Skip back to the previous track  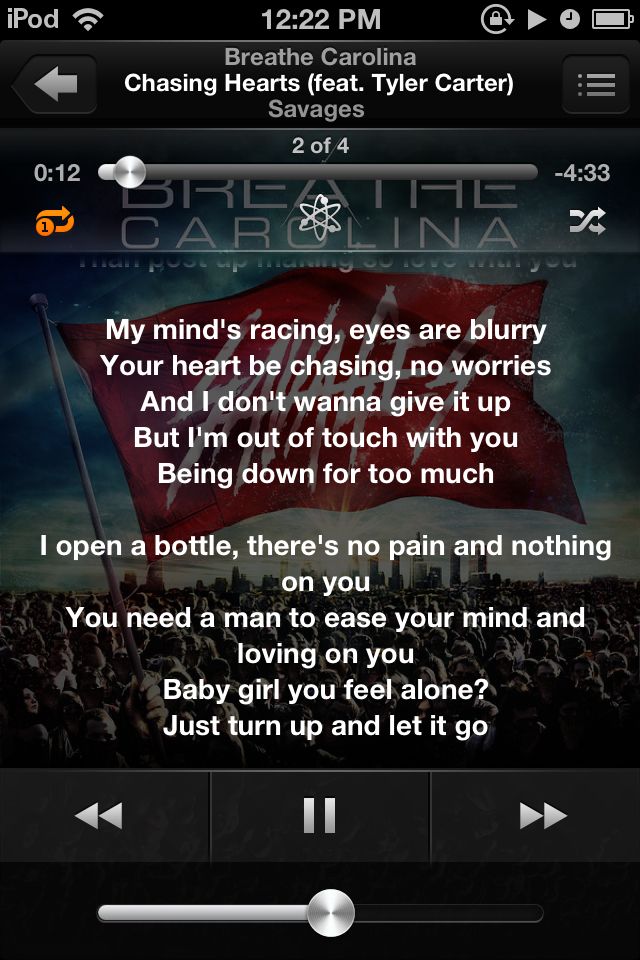point(99,816)
